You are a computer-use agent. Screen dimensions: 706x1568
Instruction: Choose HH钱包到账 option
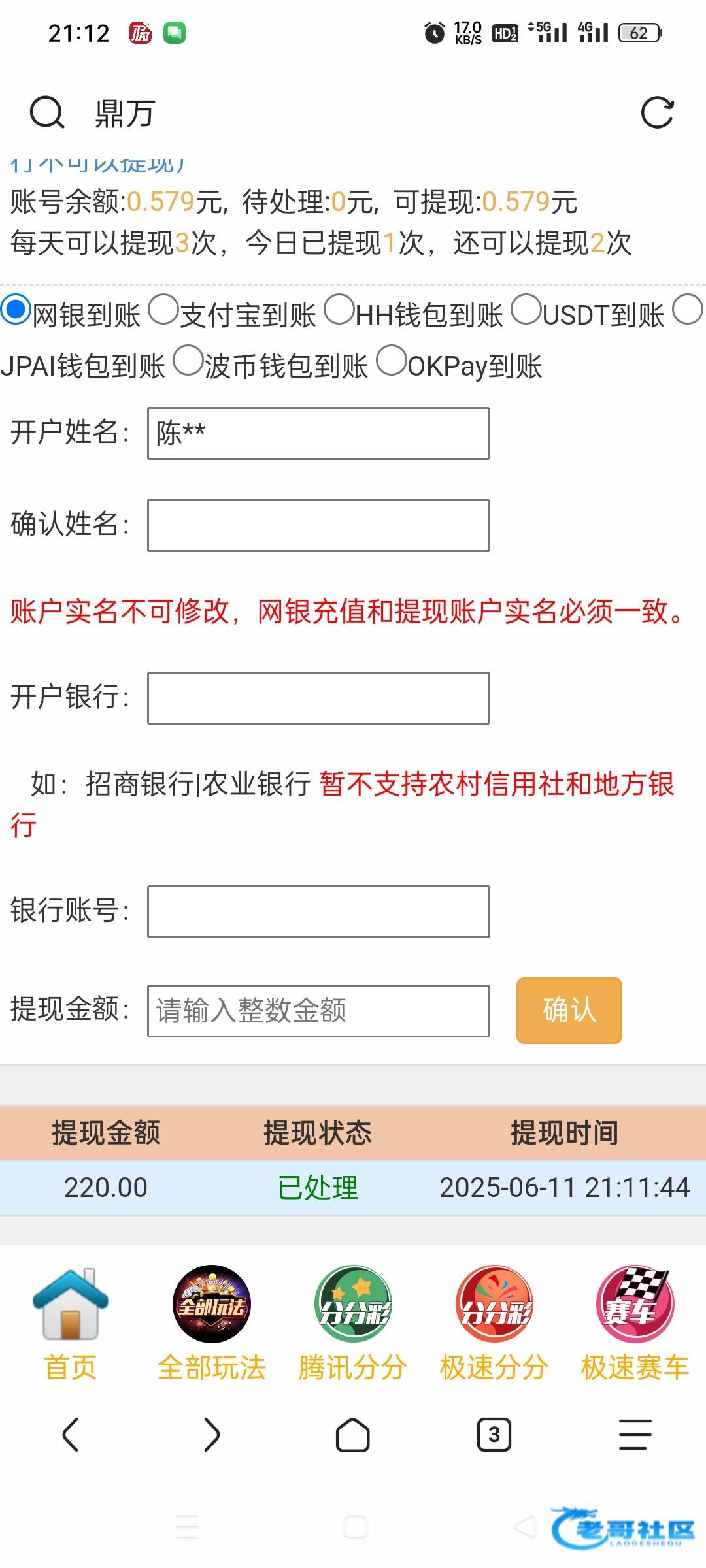(339, 310)
